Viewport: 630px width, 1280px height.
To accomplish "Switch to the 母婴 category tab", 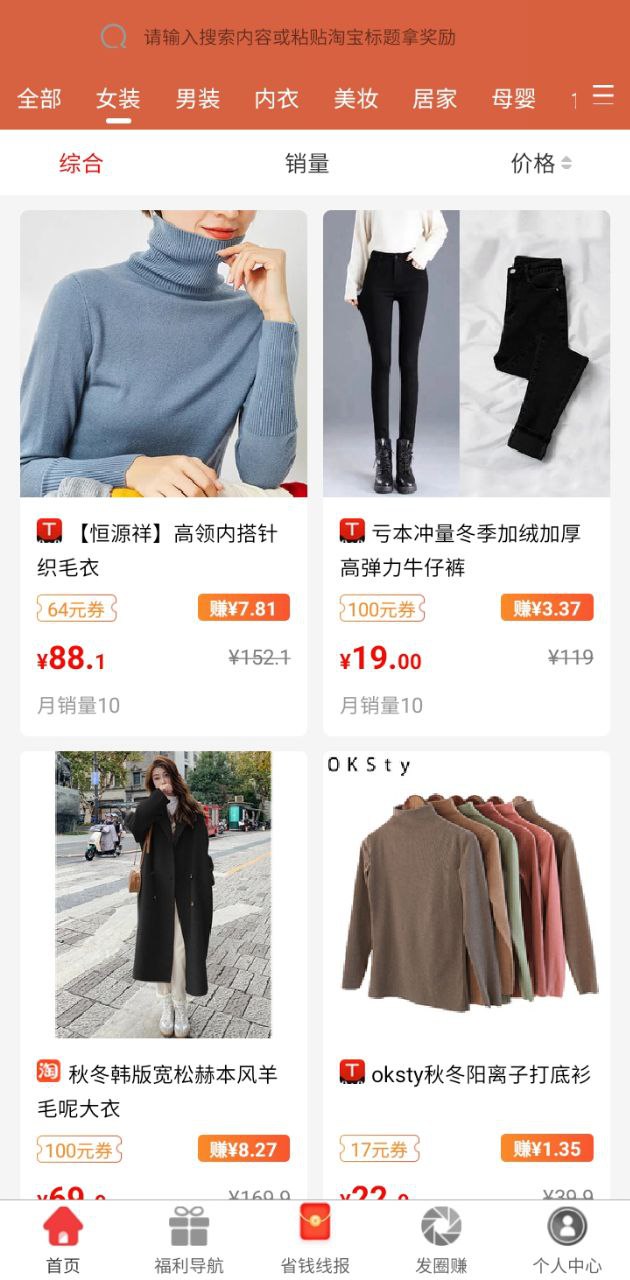I will point(513,99).
